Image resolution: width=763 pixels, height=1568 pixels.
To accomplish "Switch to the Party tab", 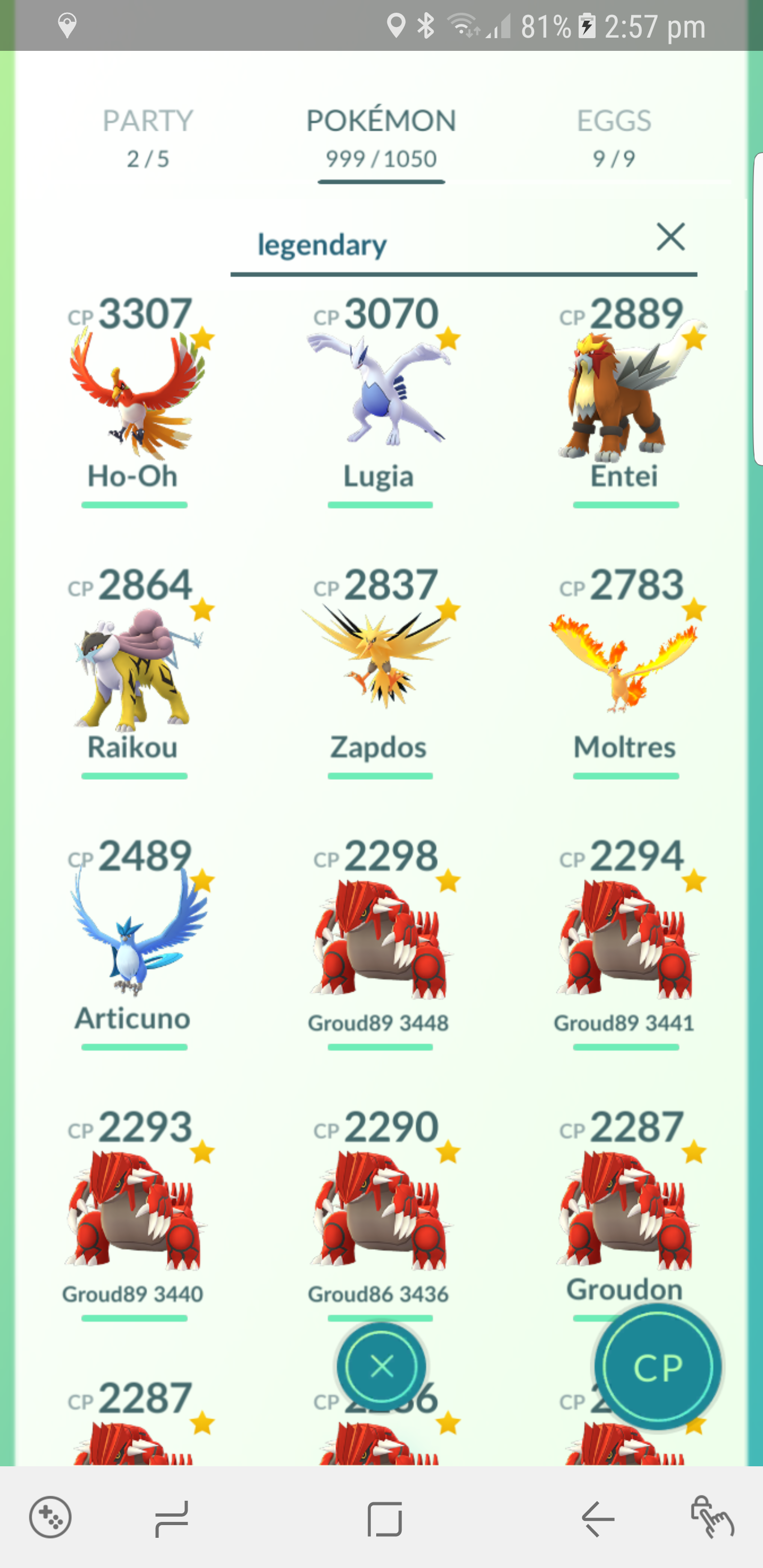I will pos(147,139).
